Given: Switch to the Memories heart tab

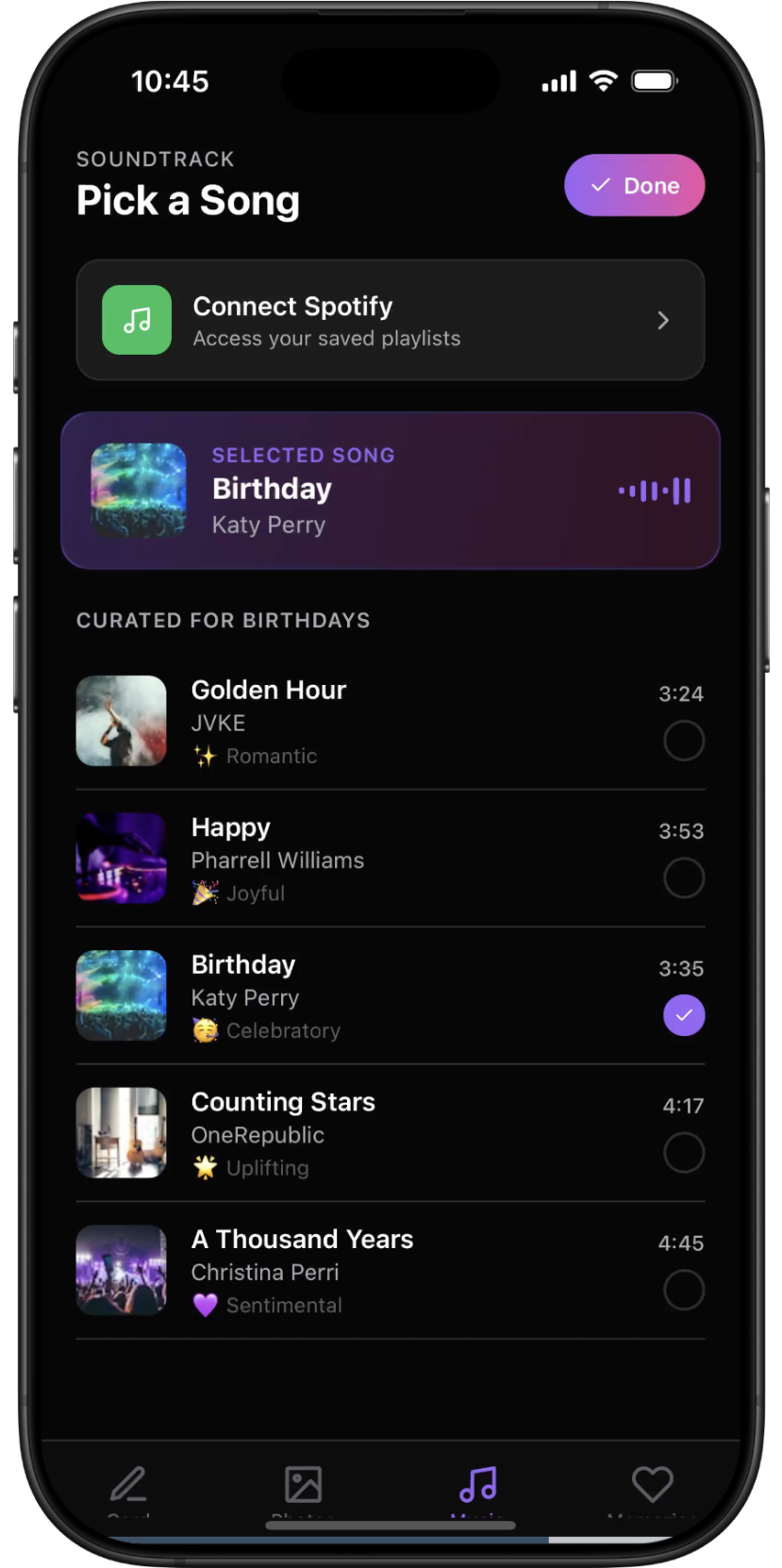Looking at the screenshot, I should [652, 1487].
